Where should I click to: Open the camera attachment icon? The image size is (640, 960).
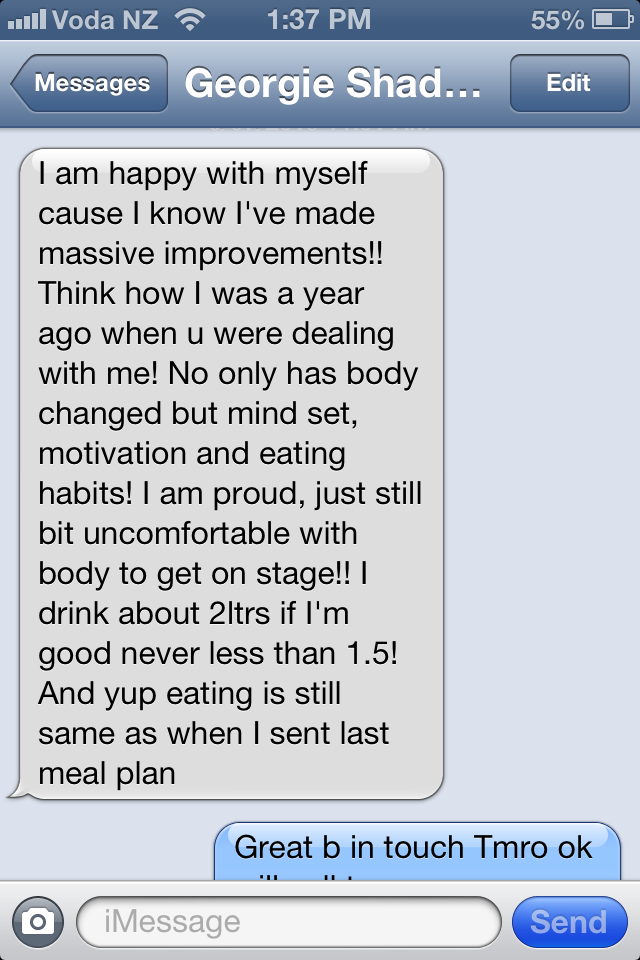(38, 921)
